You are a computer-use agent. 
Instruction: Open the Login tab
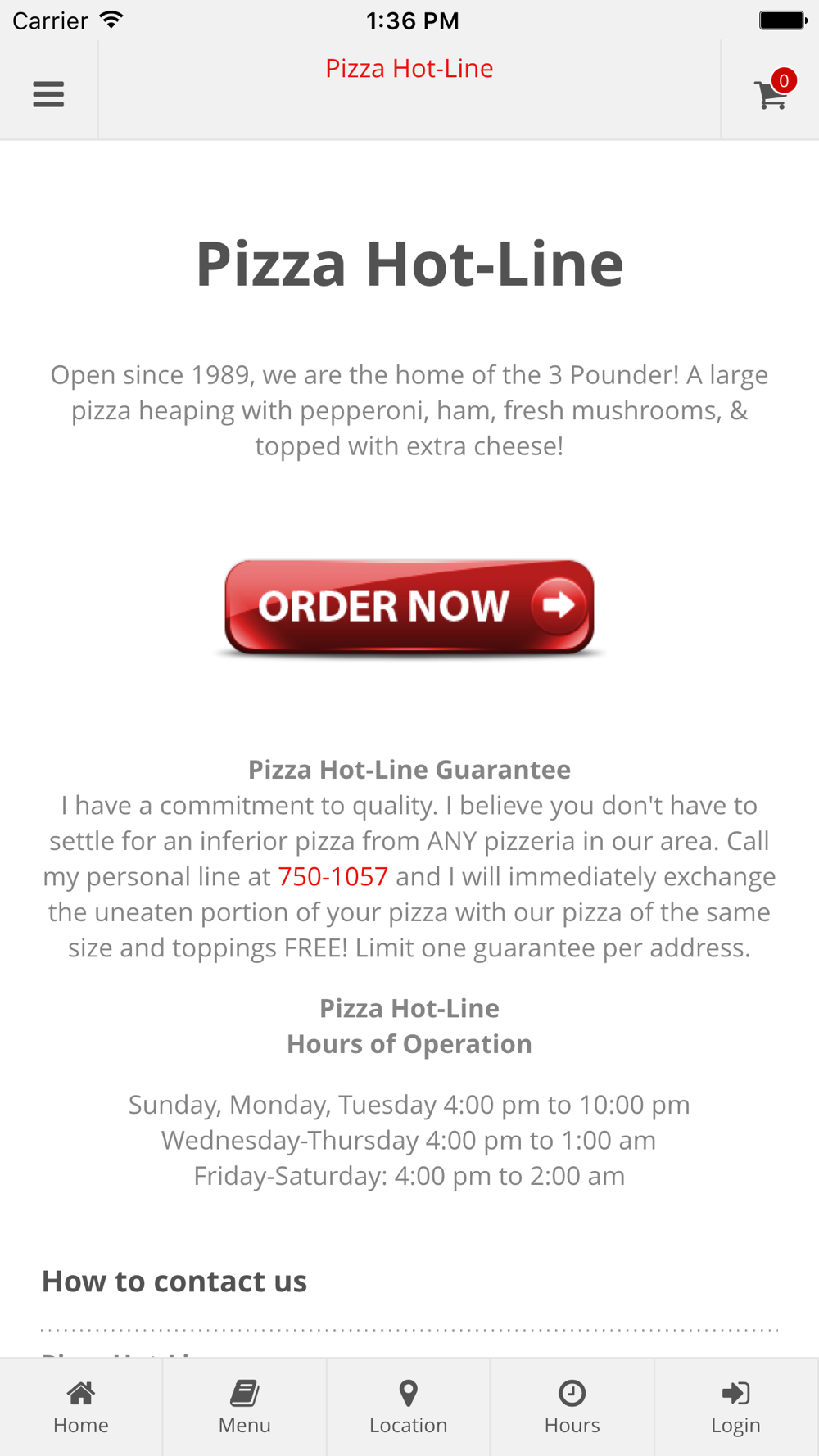coord(736,1407)
